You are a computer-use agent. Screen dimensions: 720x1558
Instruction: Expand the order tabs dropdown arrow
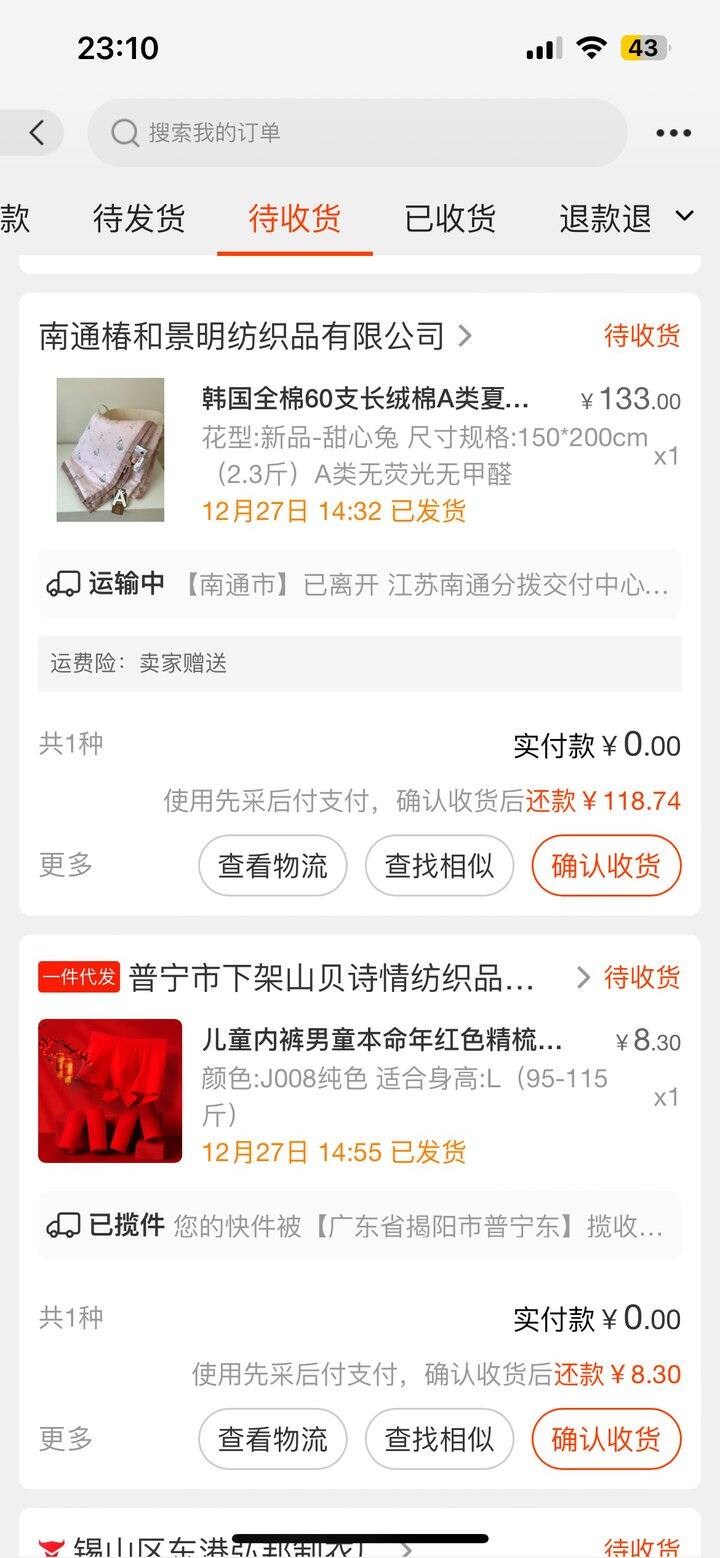point(685,216)
